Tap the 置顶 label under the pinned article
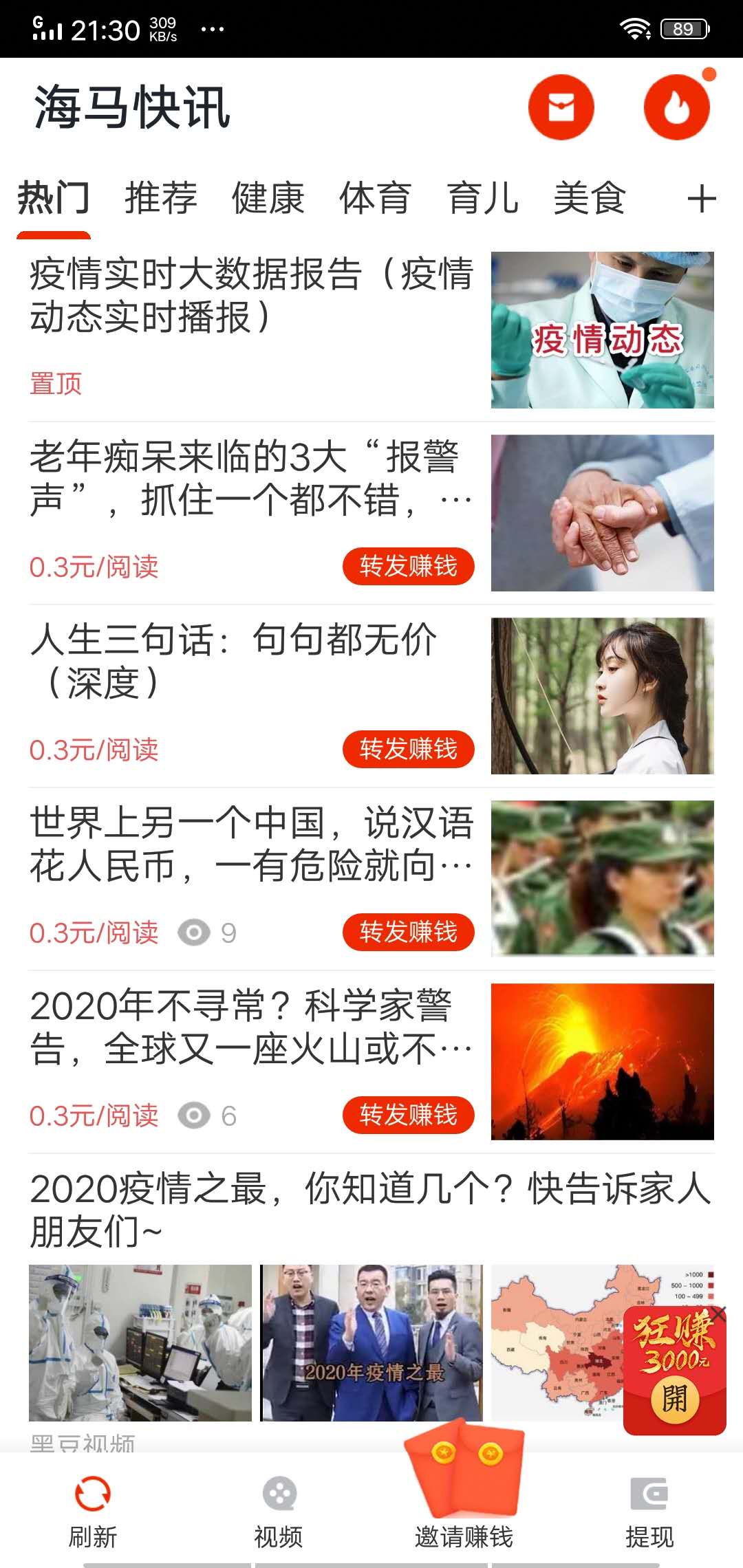This screenshot has height=1568, width=743. tap(55, 384)
